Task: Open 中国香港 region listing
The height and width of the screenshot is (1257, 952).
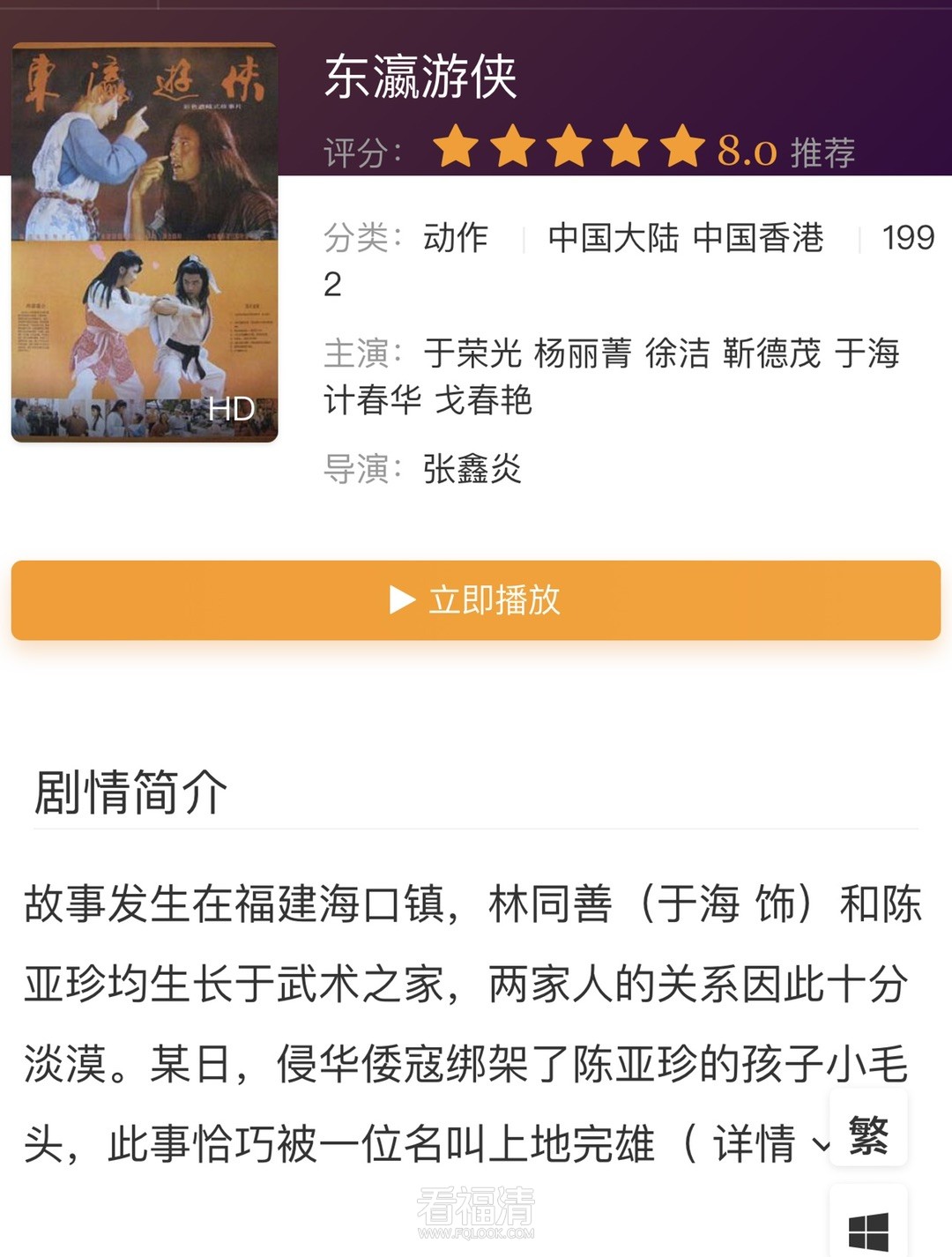Action: pos(758,238)
